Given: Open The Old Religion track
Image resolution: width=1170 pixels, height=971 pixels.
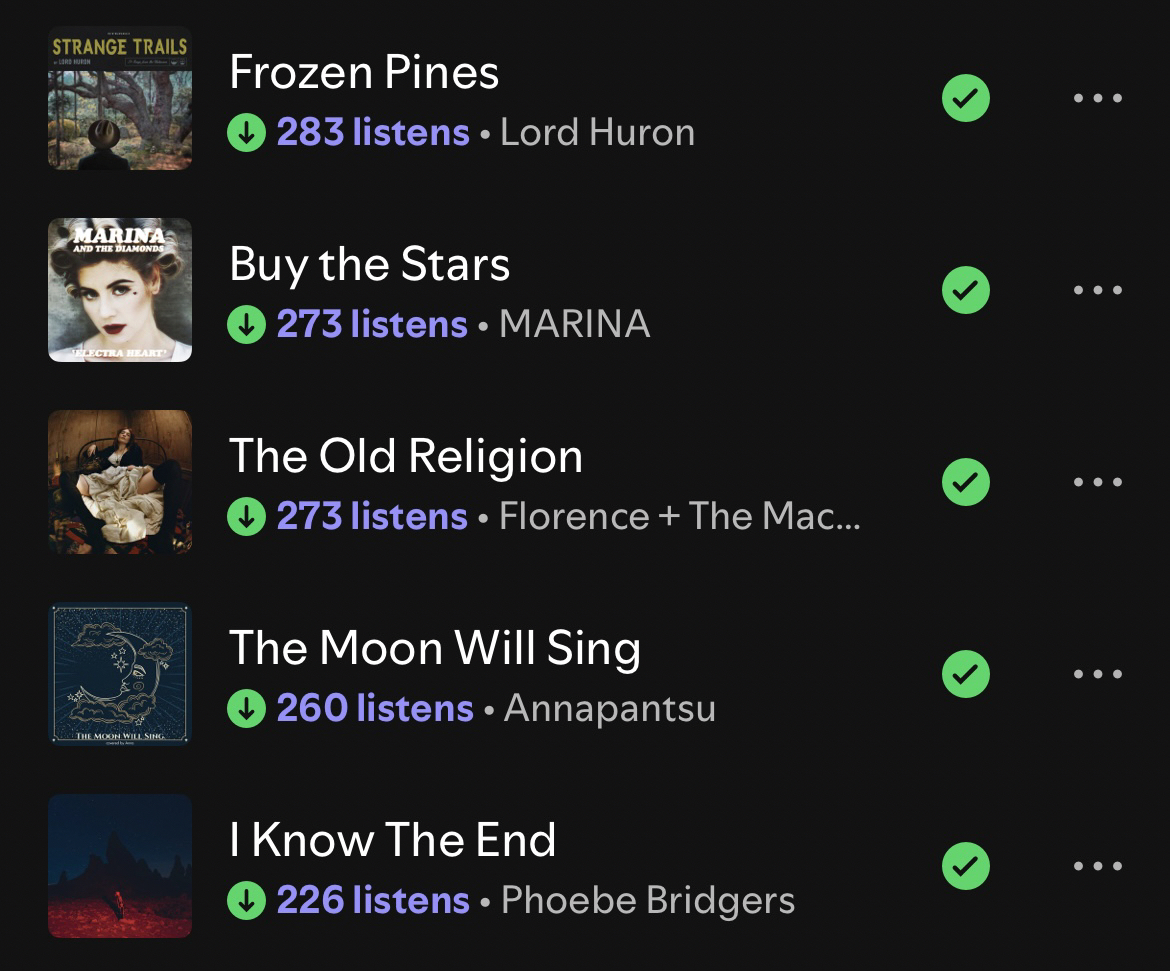Looking at the screenshot, I should (x=405, y=457).
